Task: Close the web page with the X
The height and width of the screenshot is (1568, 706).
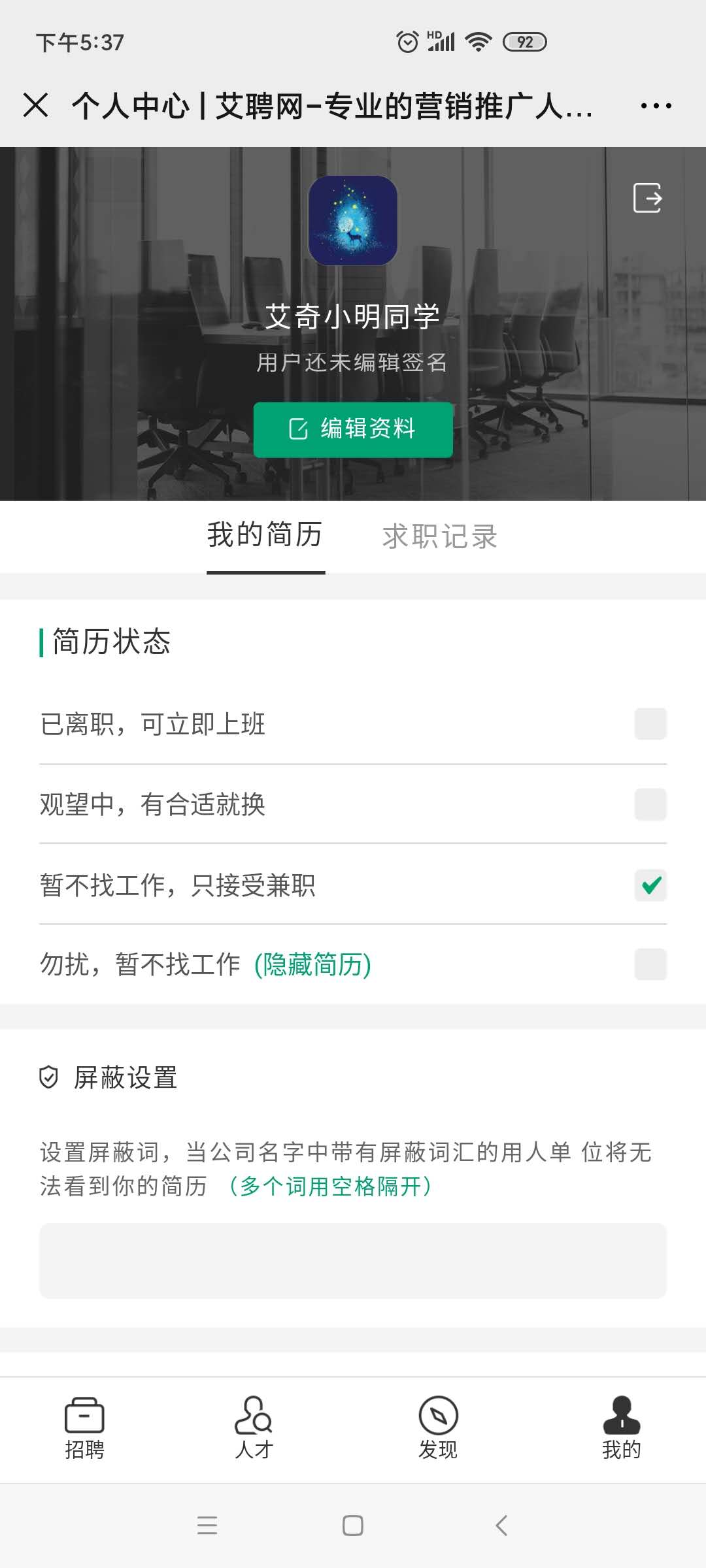Action: (35, 105)
